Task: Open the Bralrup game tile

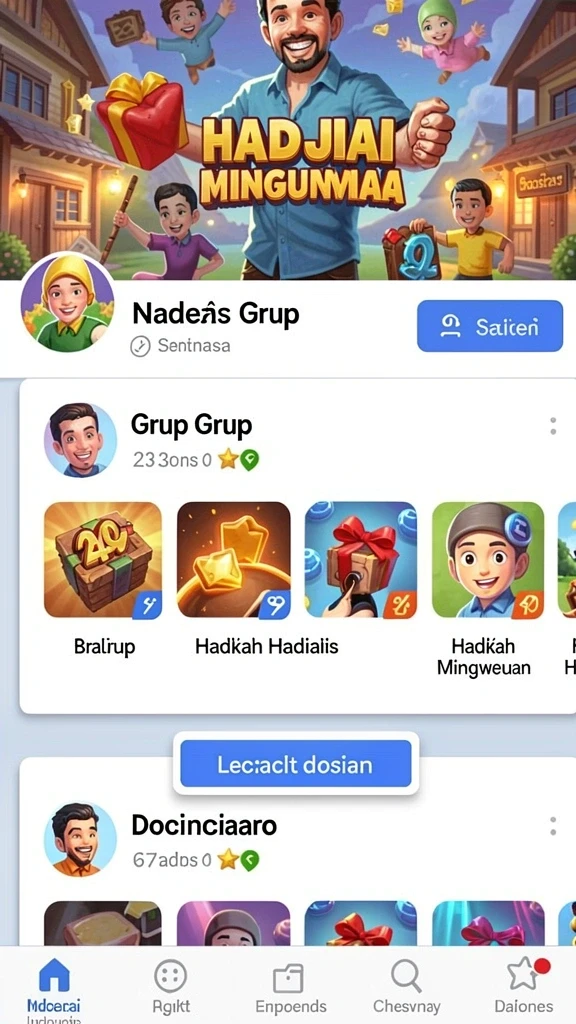Action: (103, 560)
